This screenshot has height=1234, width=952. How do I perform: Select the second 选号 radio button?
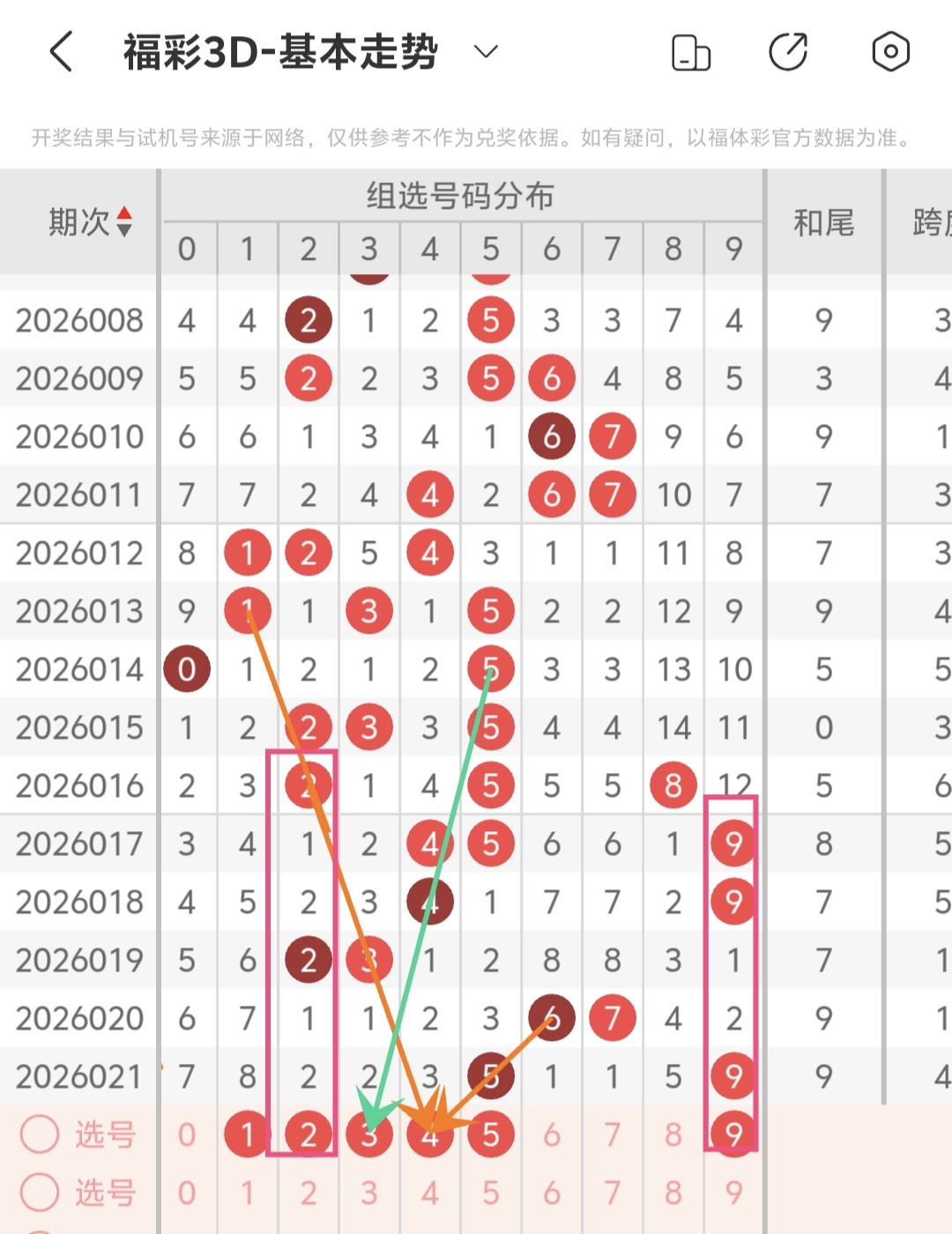tap(39, 1193)
